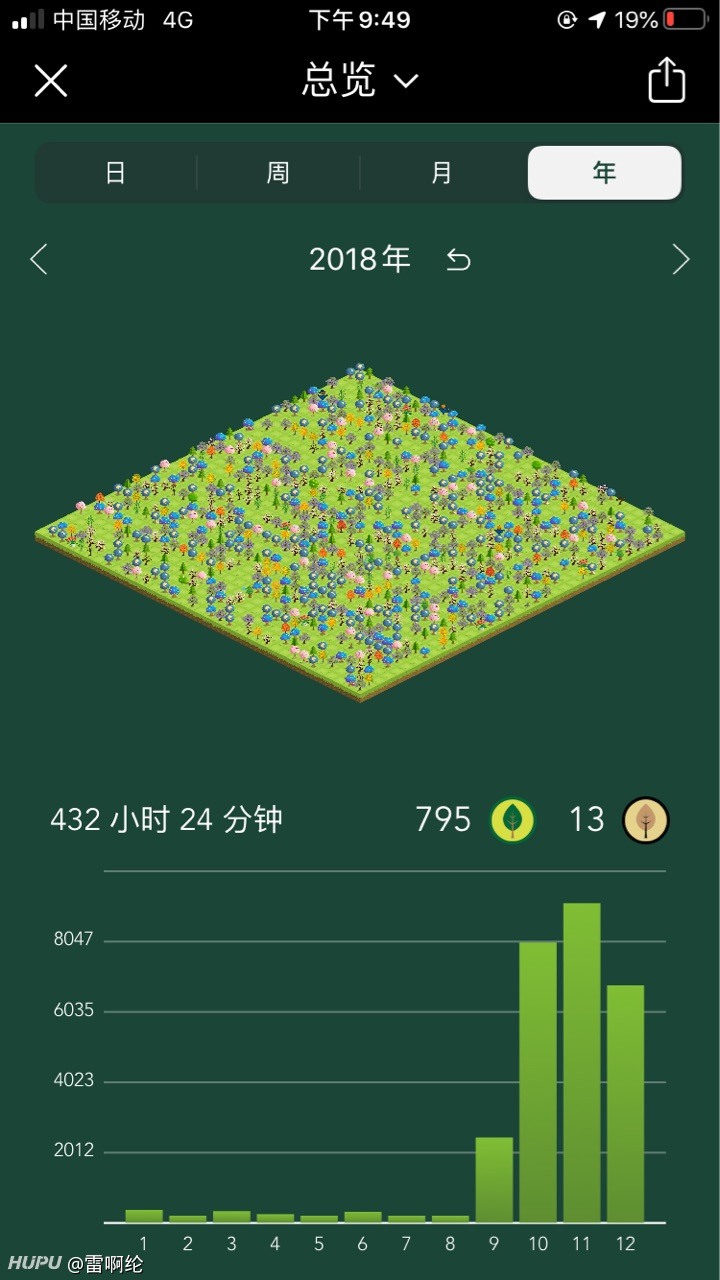Switch to the 周 tab
Viewport: 720px width, 1280px height.
click(278, 173)
